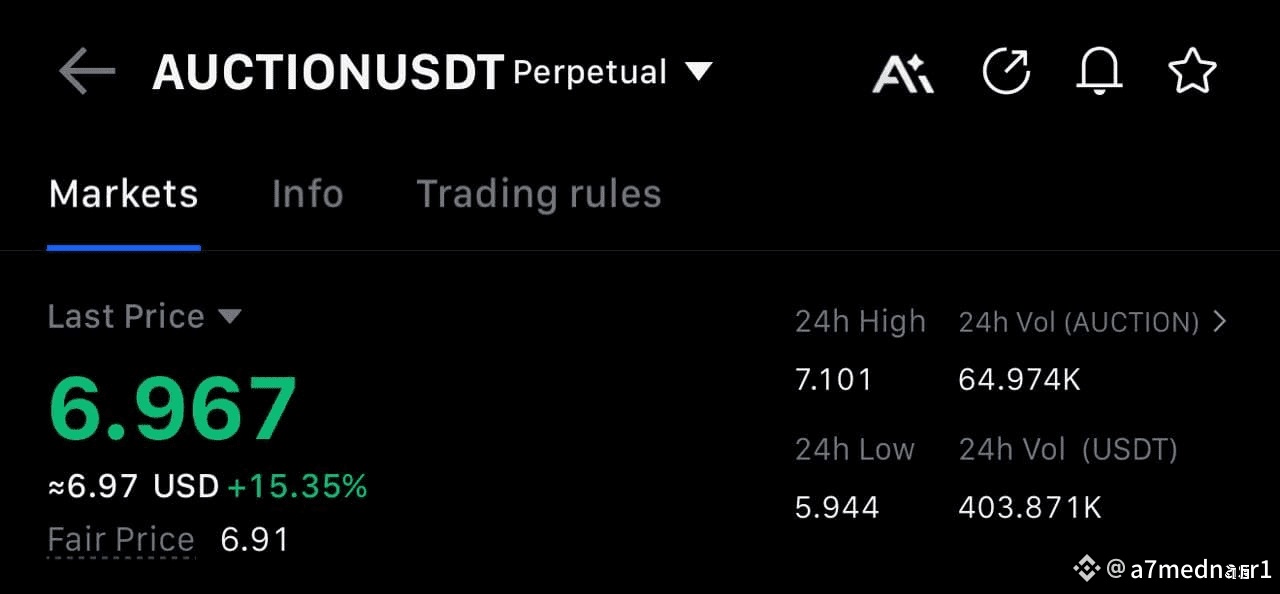Image resolution: width=1280 pixels, height=594 pixels.
Task: Open the AUCTIONUSDT Perpetual pair dropdown
Action: click(432, 72)
